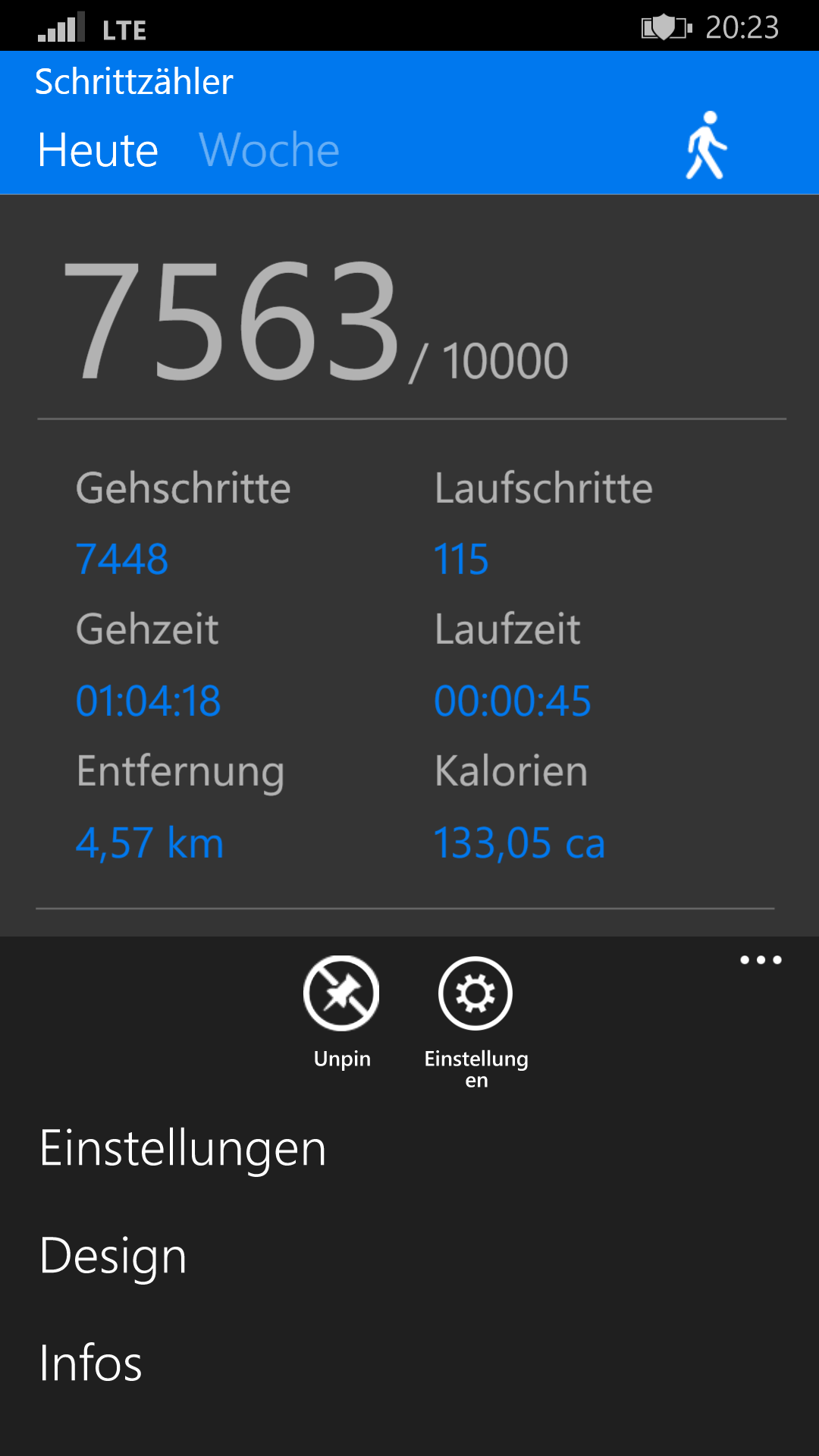819x1456 pixels.
Task: Open Einstellungen from the menu list
Action: pos(183,1148)
